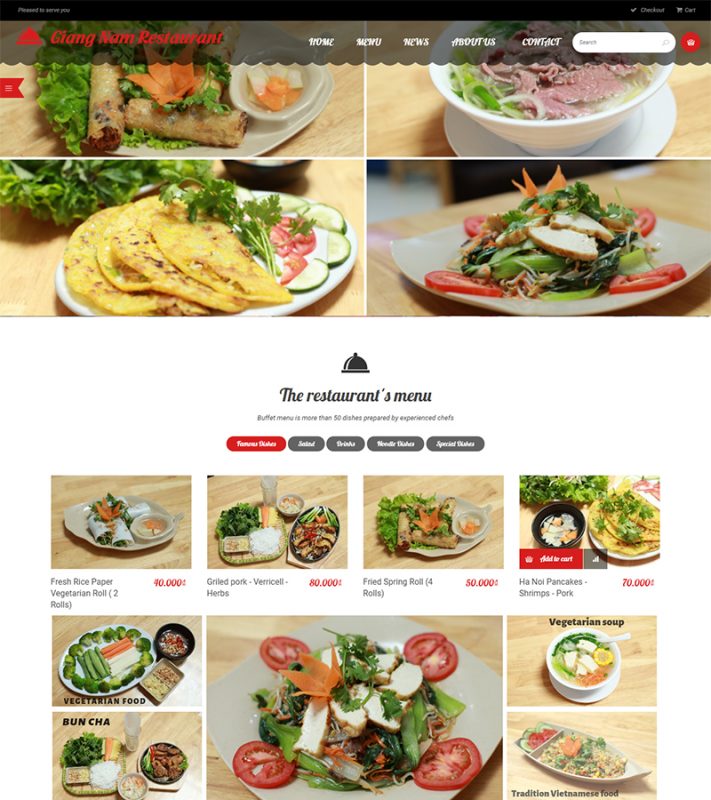Open the Home navigation link
This screenshot has height=800, width=711.
coord(321,42)
